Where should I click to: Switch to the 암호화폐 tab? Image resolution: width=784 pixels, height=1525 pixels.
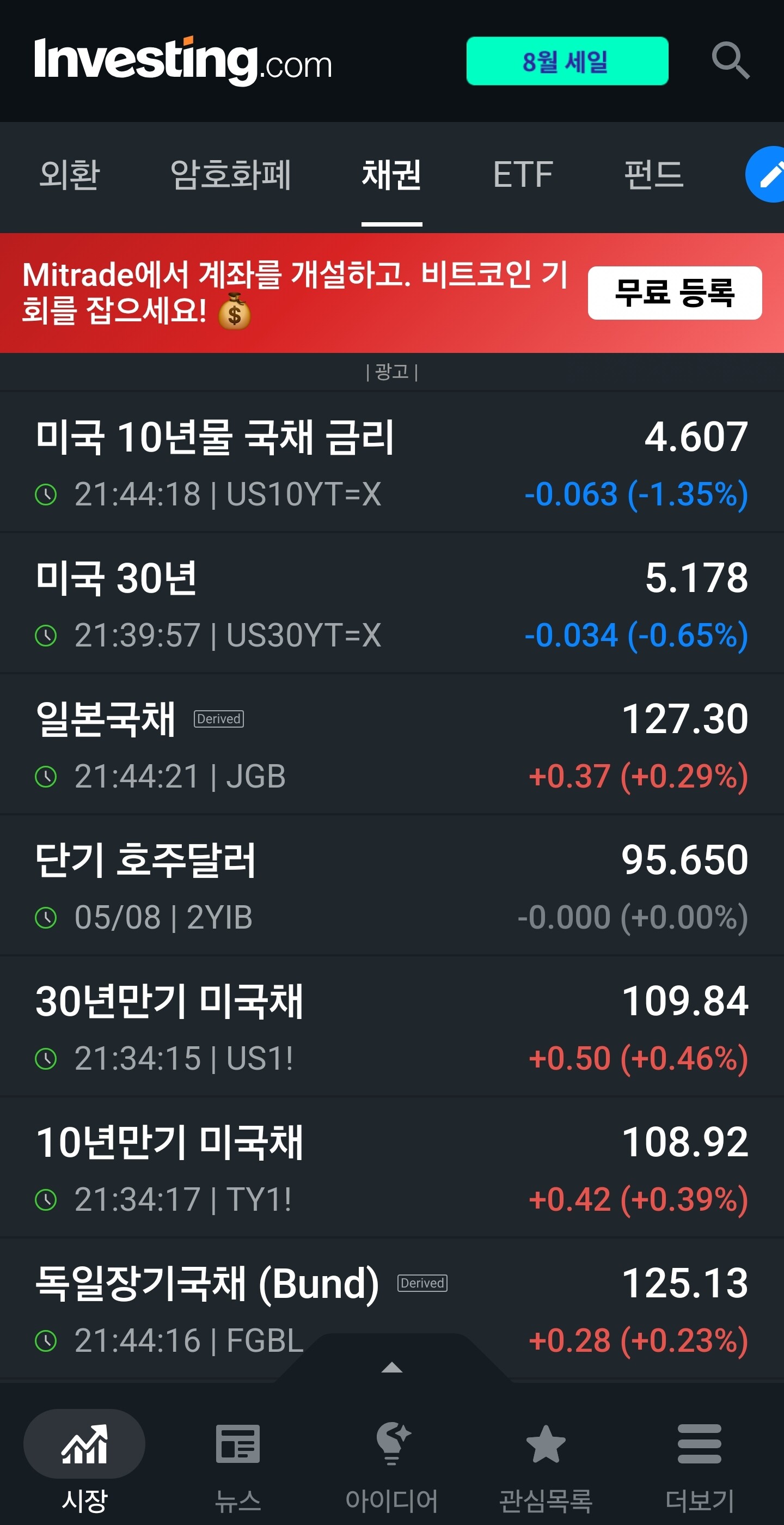tap(231, 175)
